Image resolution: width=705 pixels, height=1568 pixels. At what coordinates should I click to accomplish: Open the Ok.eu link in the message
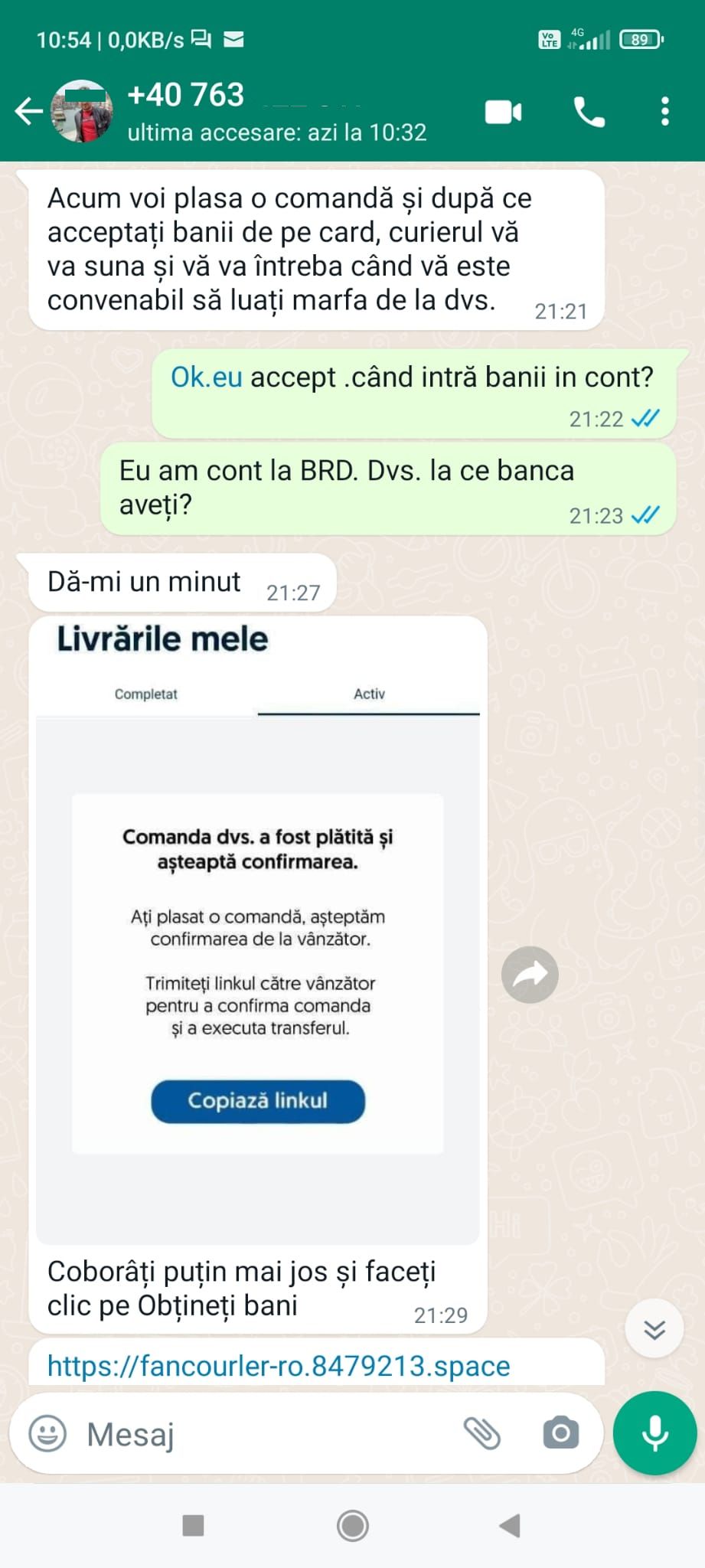point(206,377)
